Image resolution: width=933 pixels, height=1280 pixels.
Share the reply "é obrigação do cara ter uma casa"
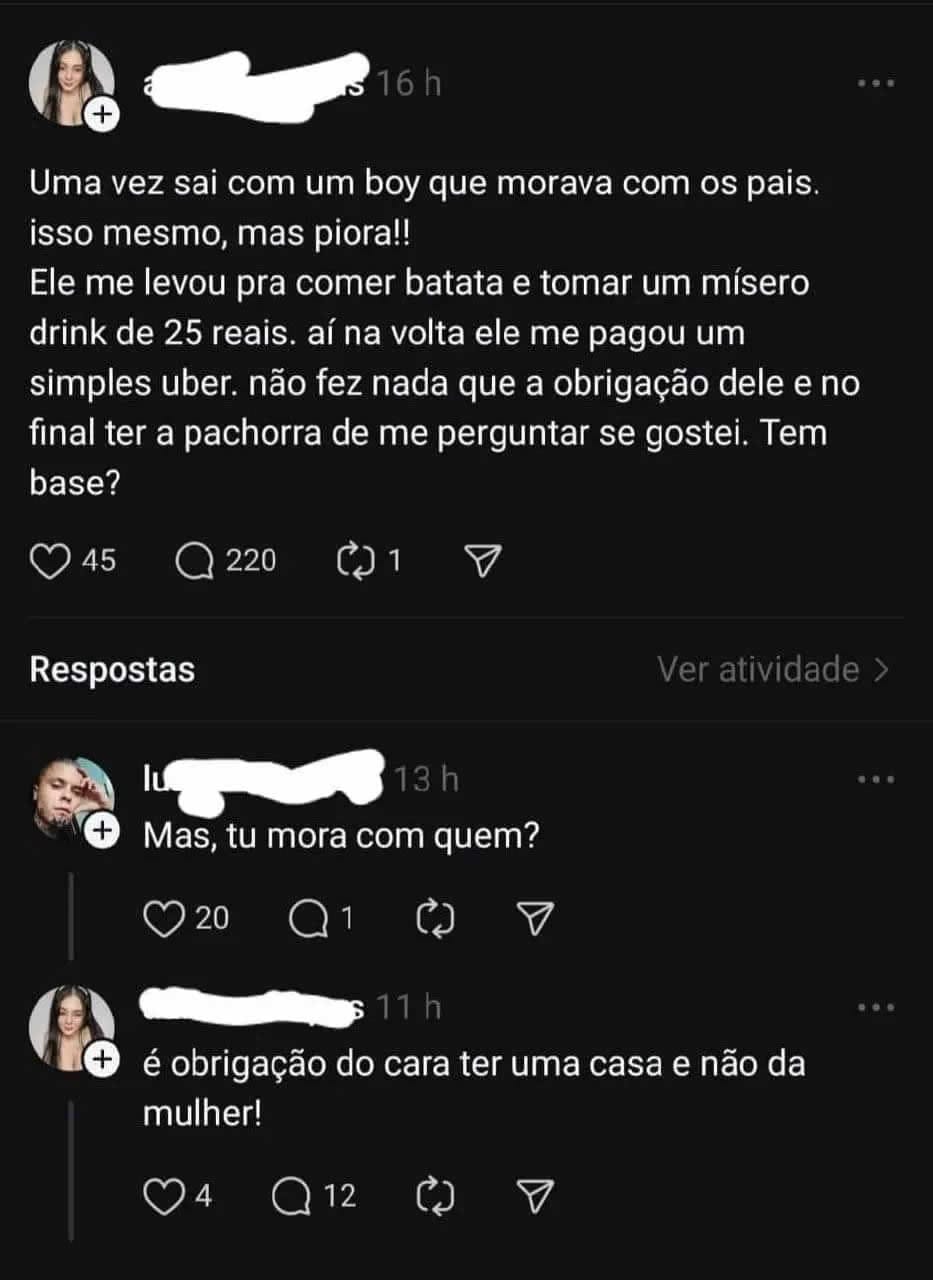tap(537, 1195)
